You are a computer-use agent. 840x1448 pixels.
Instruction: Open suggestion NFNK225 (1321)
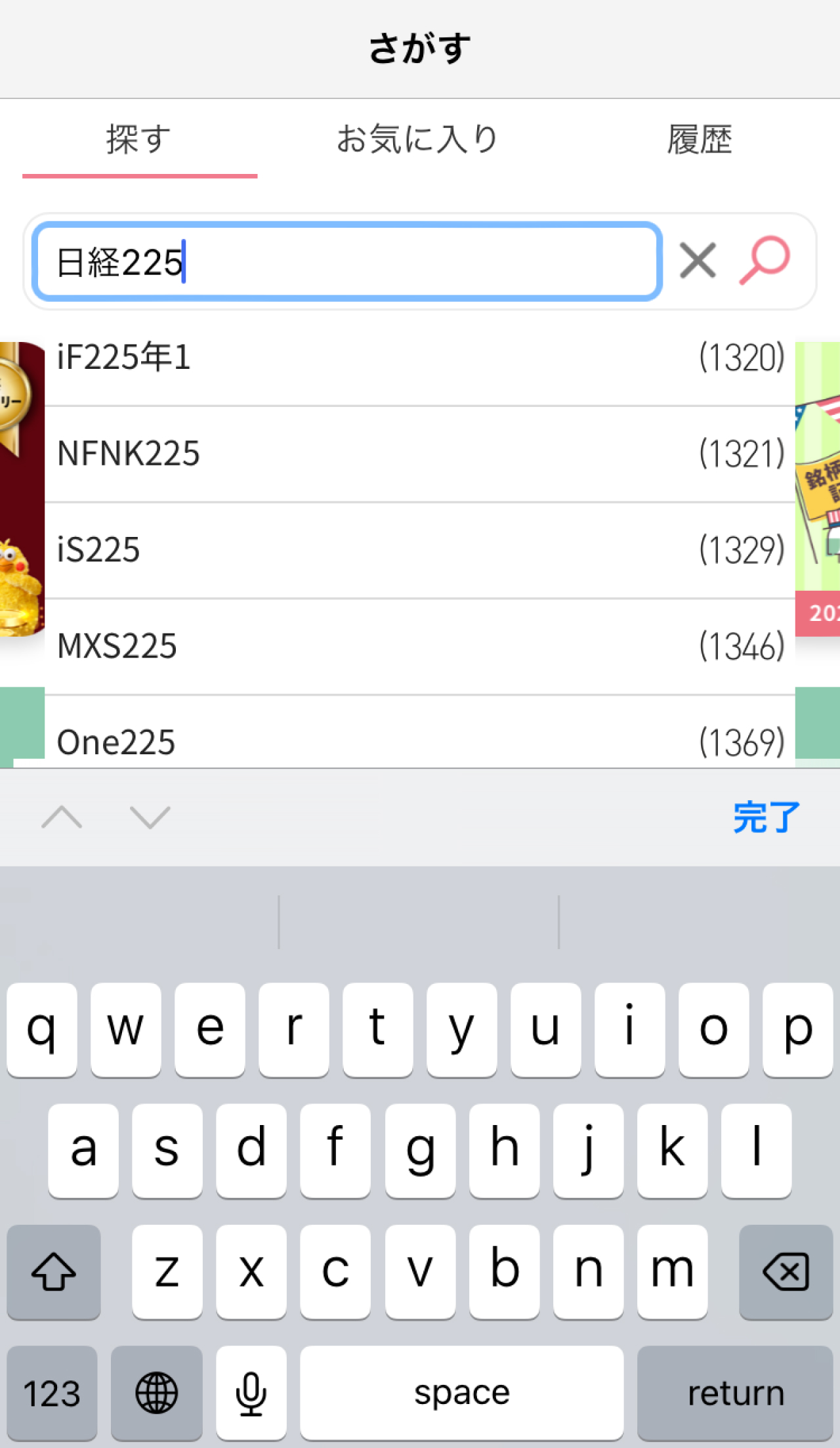[x=420, y=454]
